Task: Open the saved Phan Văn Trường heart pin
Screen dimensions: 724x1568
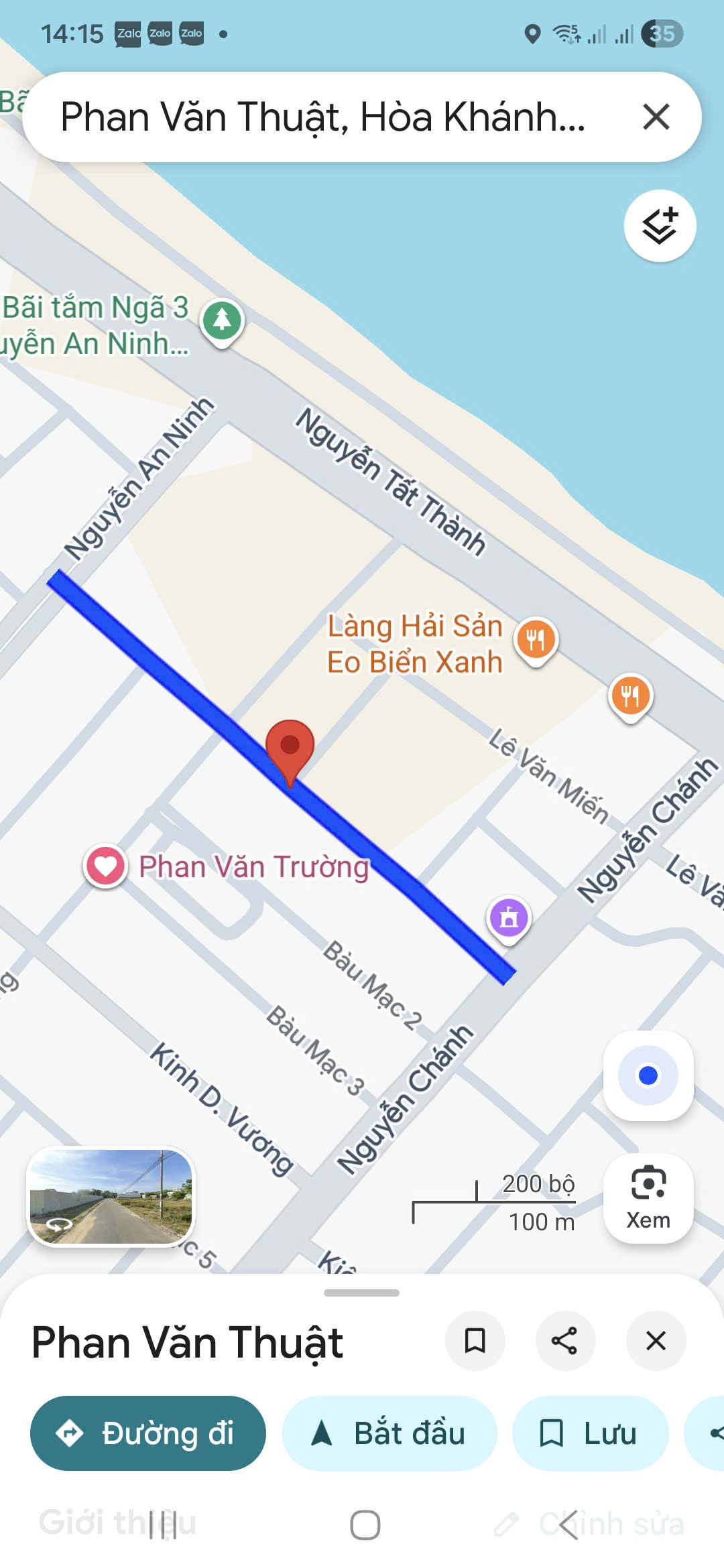Action: [x=106, y=866]
